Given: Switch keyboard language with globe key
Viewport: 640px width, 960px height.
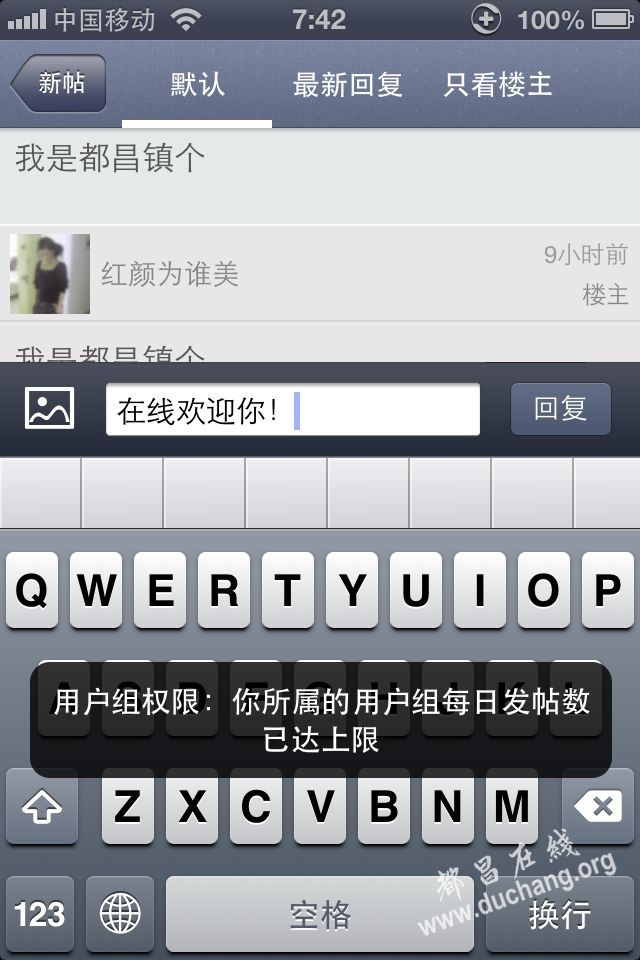Looking at the screenshot, I should pos(120,913).
